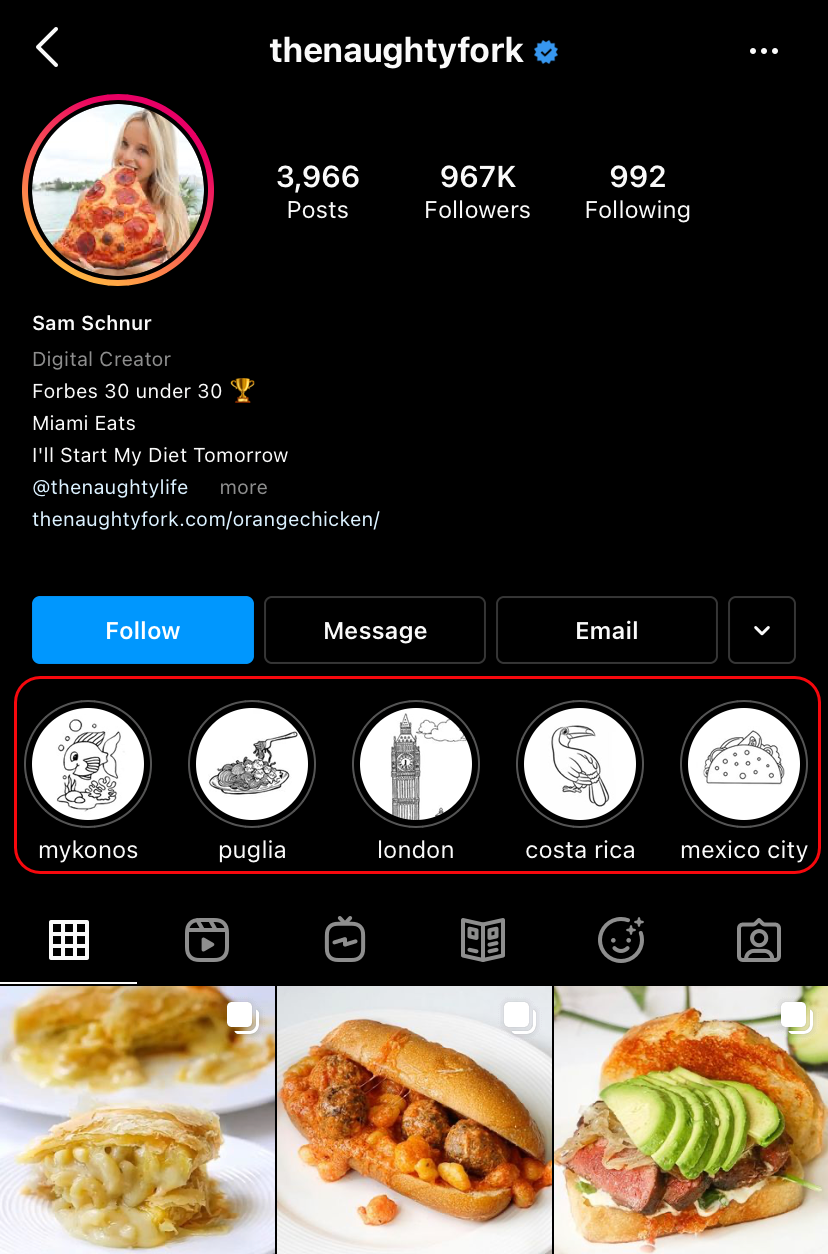
Task: Tap the Message button
Action: (x=375, y=630)
